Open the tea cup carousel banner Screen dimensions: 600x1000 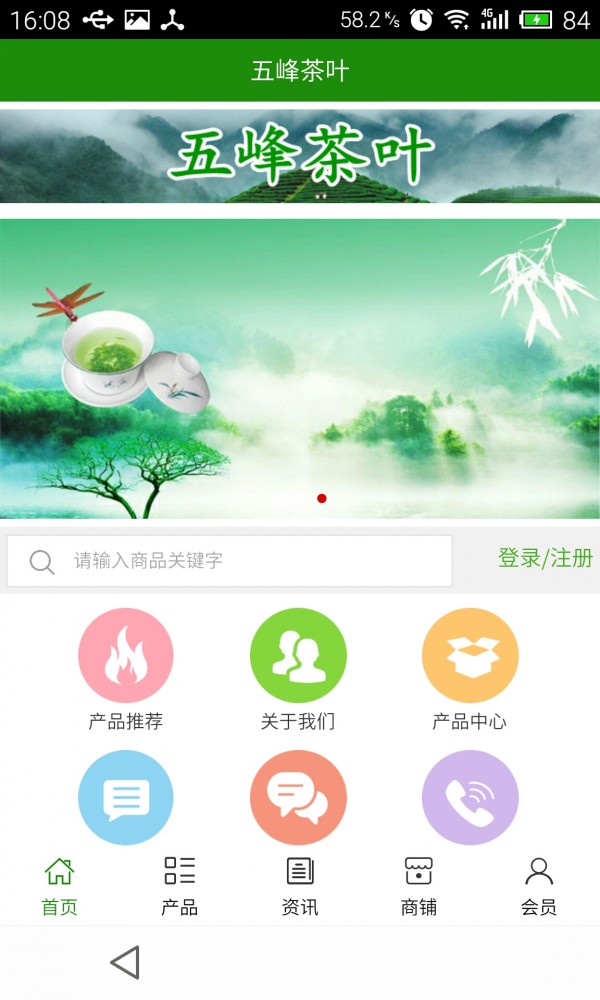coord(300,368)
